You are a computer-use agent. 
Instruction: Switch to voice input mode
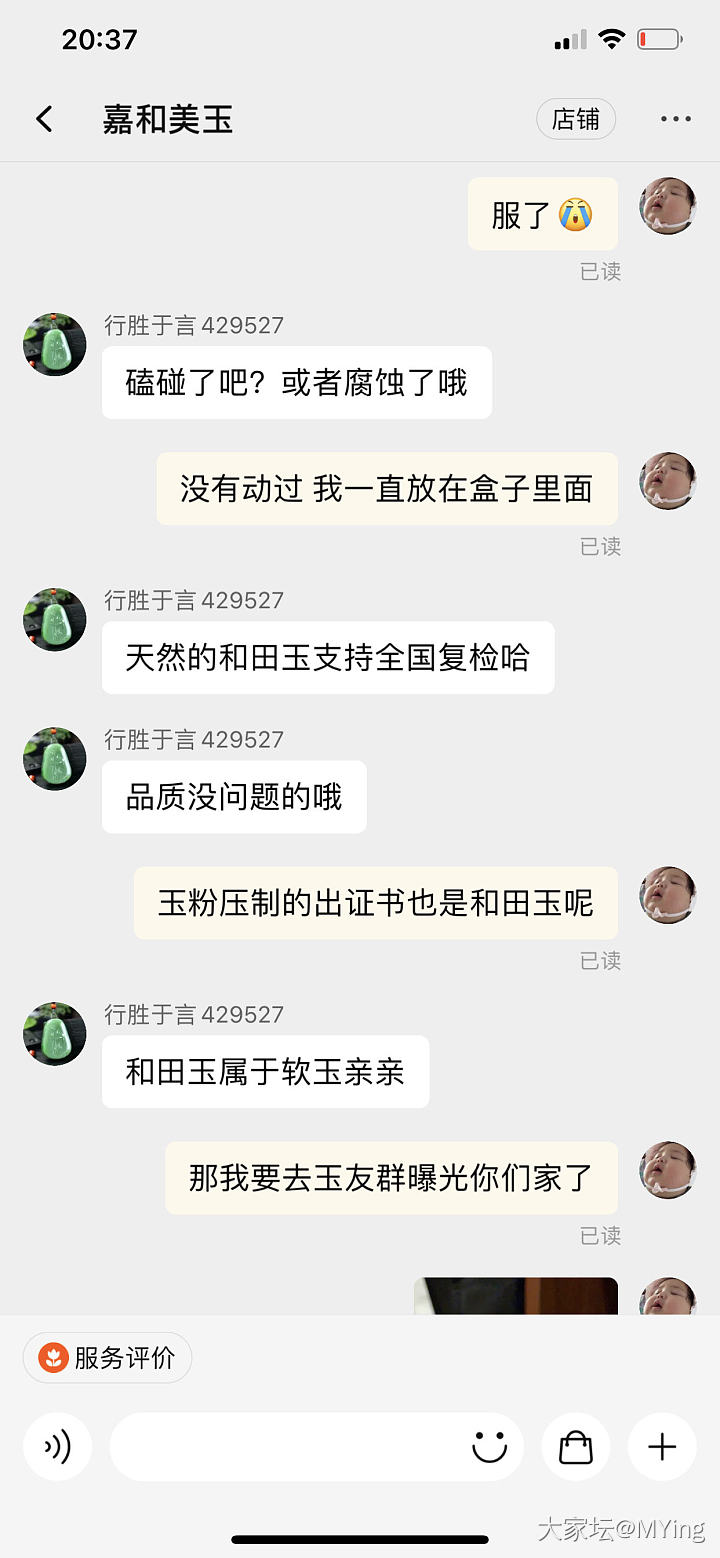click(57, 1447)
